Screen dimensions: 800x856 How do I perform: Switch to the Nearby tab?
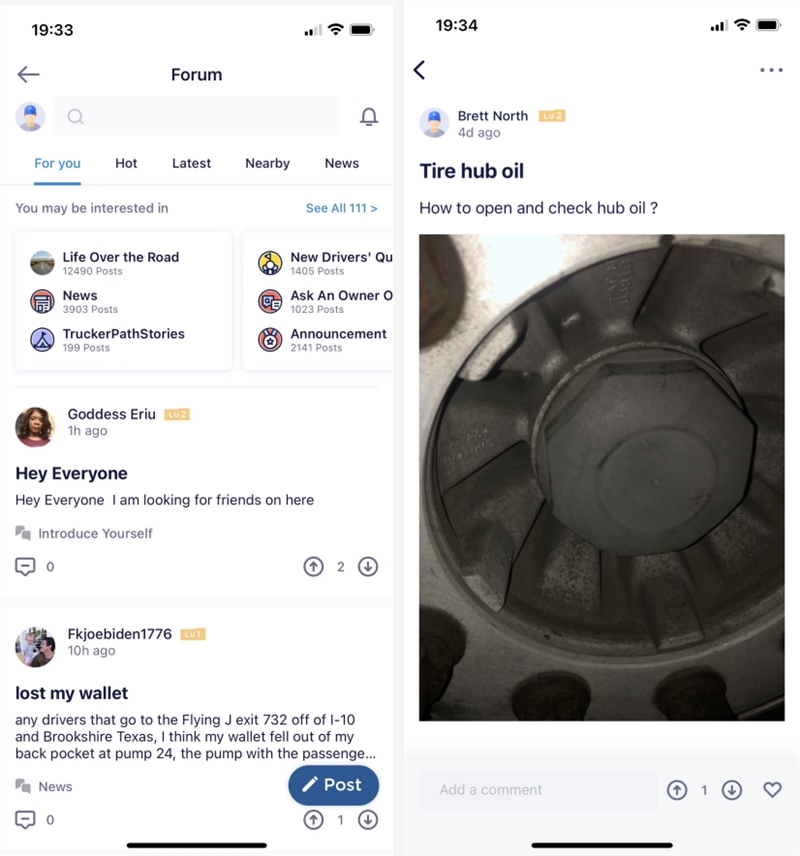pyautogui.click(x=267, y=163)
